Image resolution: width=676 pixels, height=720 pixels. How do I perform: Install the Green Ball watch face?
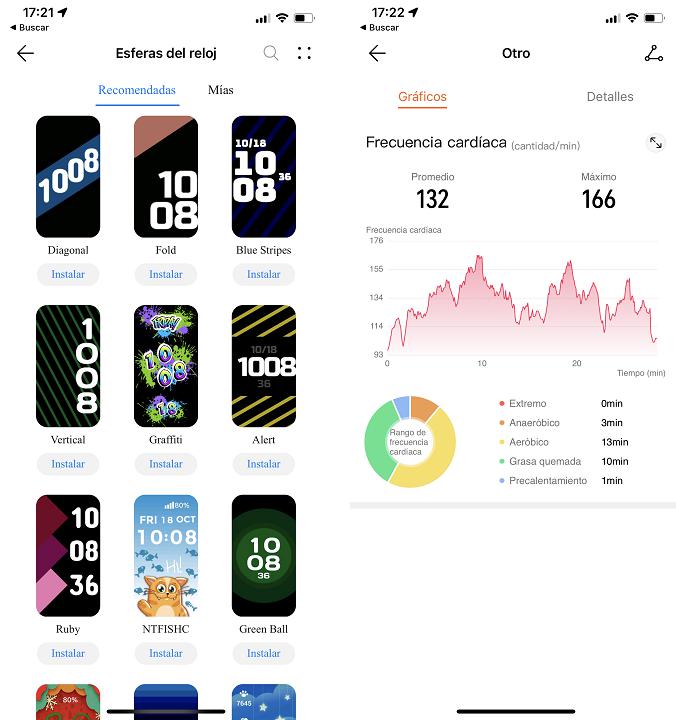264,654
